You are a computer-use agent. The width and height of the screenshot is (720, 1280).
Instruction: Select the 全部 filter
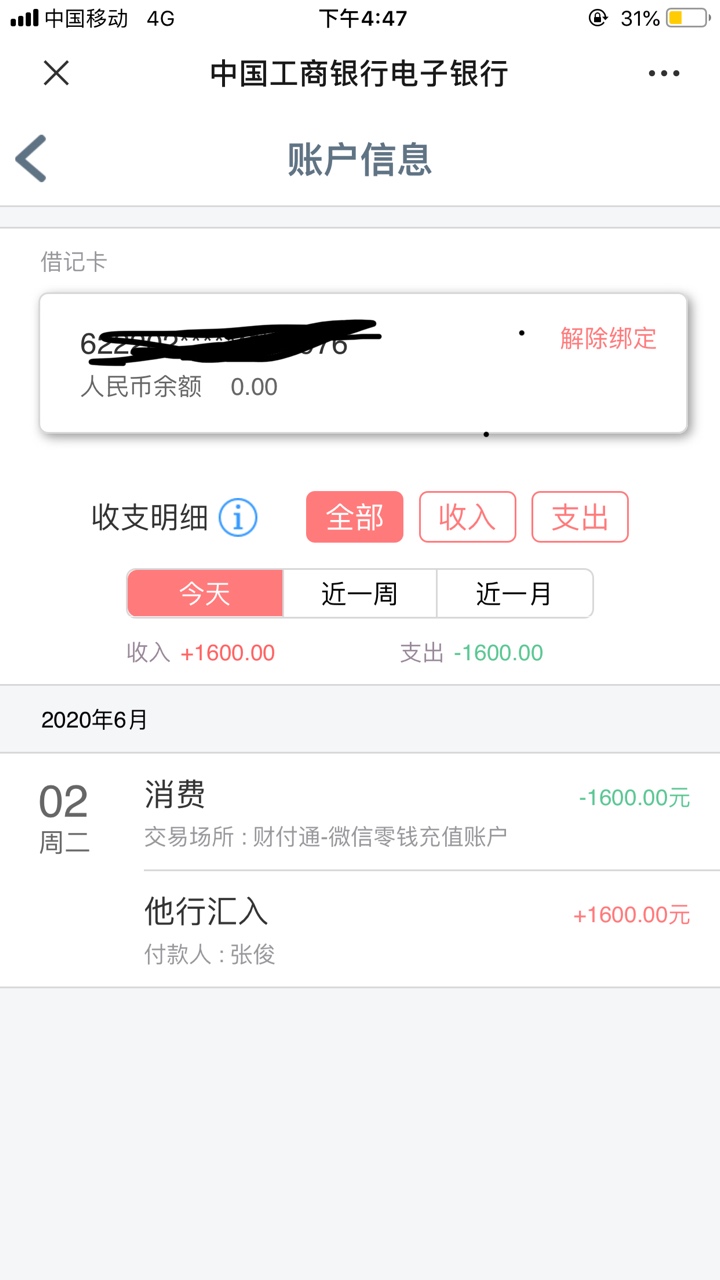354,517
